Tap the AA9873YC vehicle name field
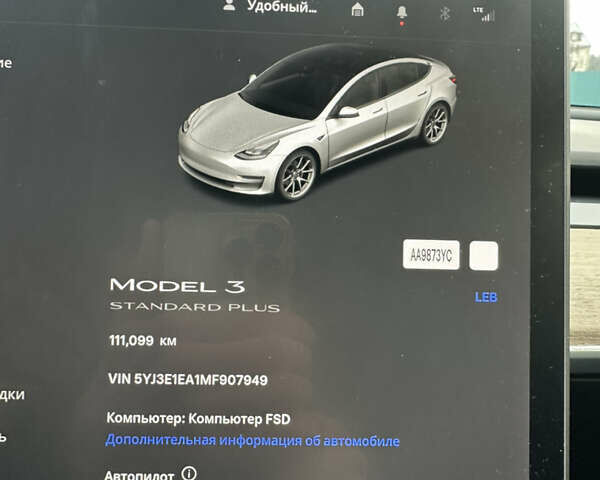The image size is (600, 480). pos(432,256)
